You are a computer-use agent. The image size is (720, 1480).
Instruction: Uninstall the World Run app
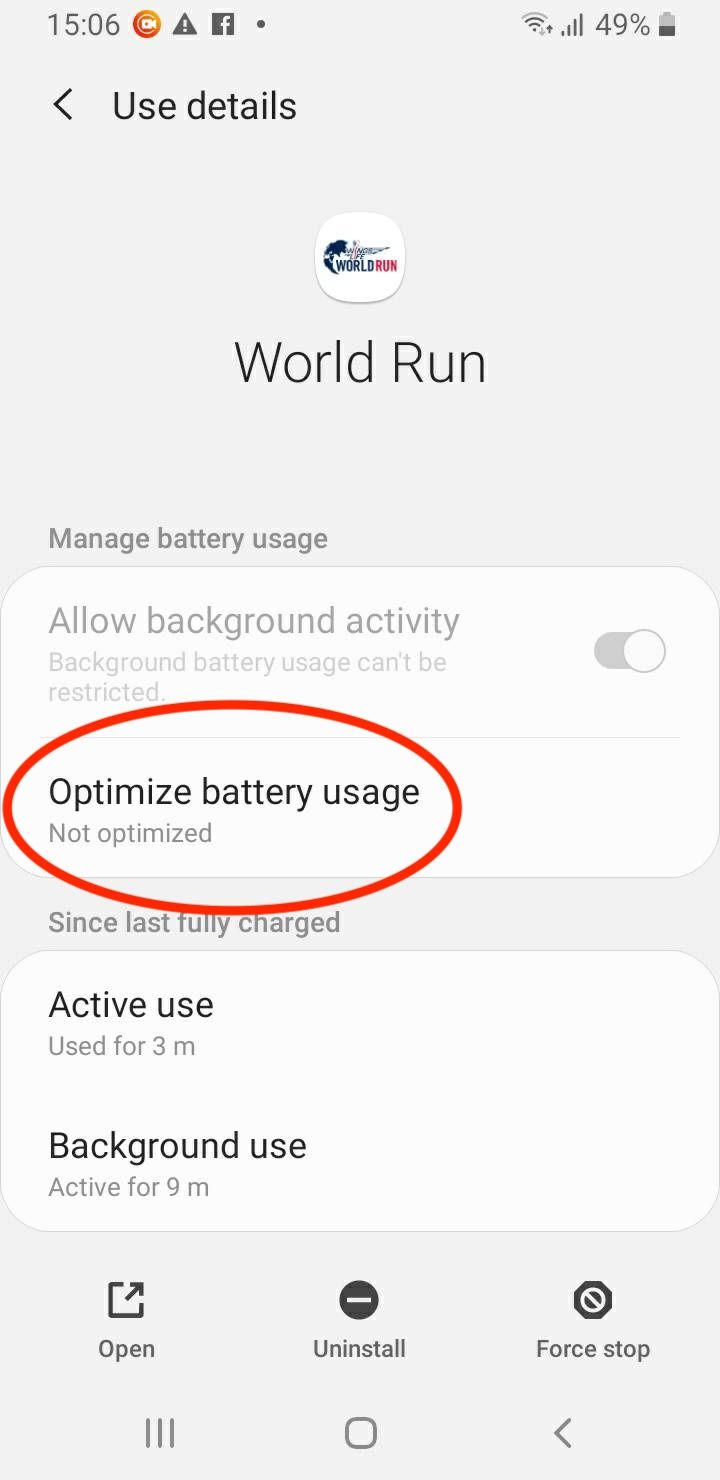359,1320
